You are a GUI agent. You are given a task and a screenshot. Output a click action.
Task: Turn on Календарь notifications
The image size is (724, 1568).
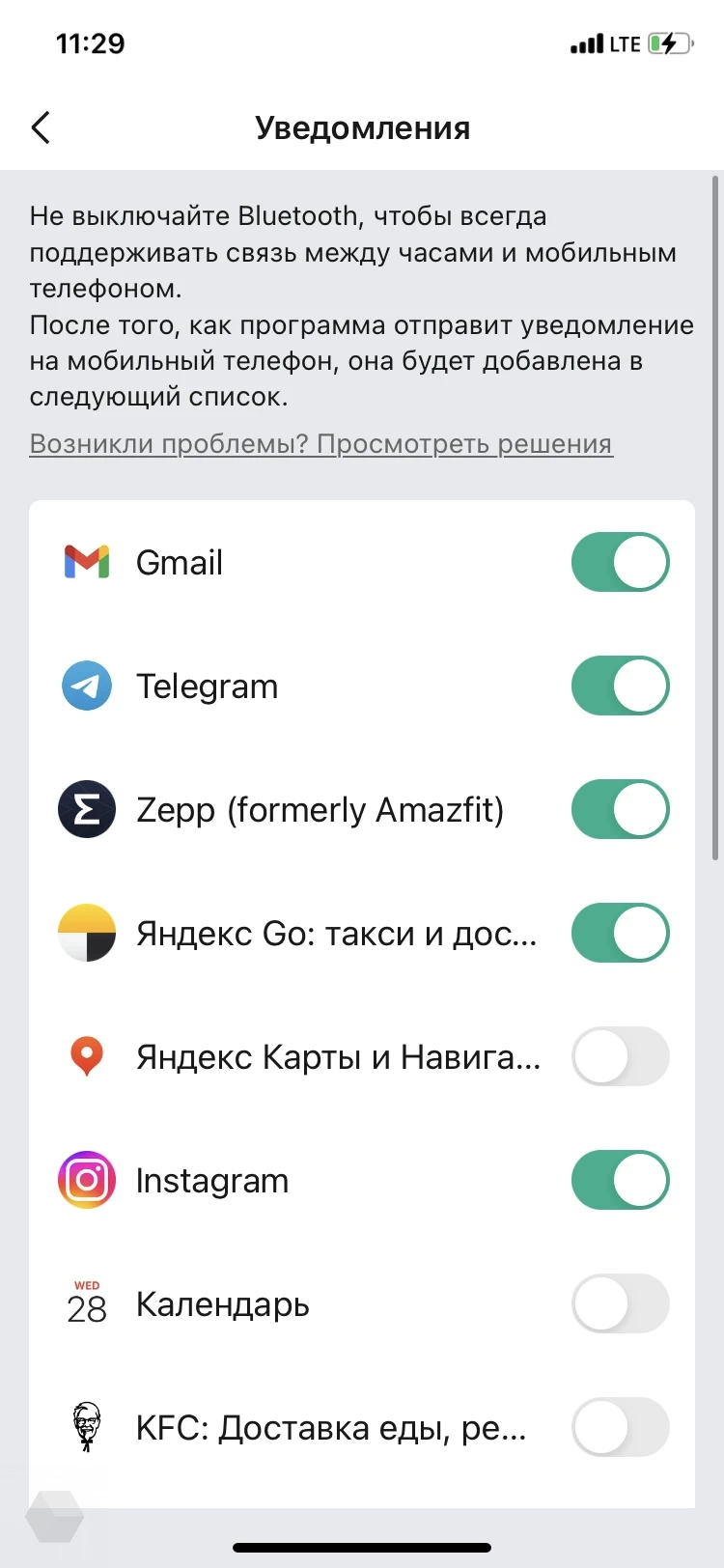click(x=620, y=1303)
